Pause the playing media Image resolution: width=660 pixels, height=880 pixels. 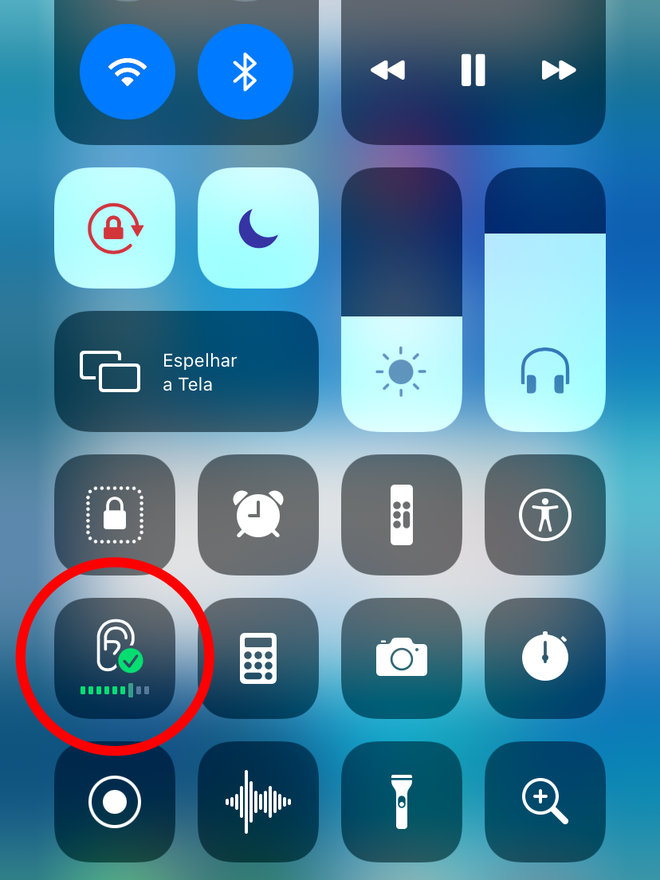coord(473,70)
